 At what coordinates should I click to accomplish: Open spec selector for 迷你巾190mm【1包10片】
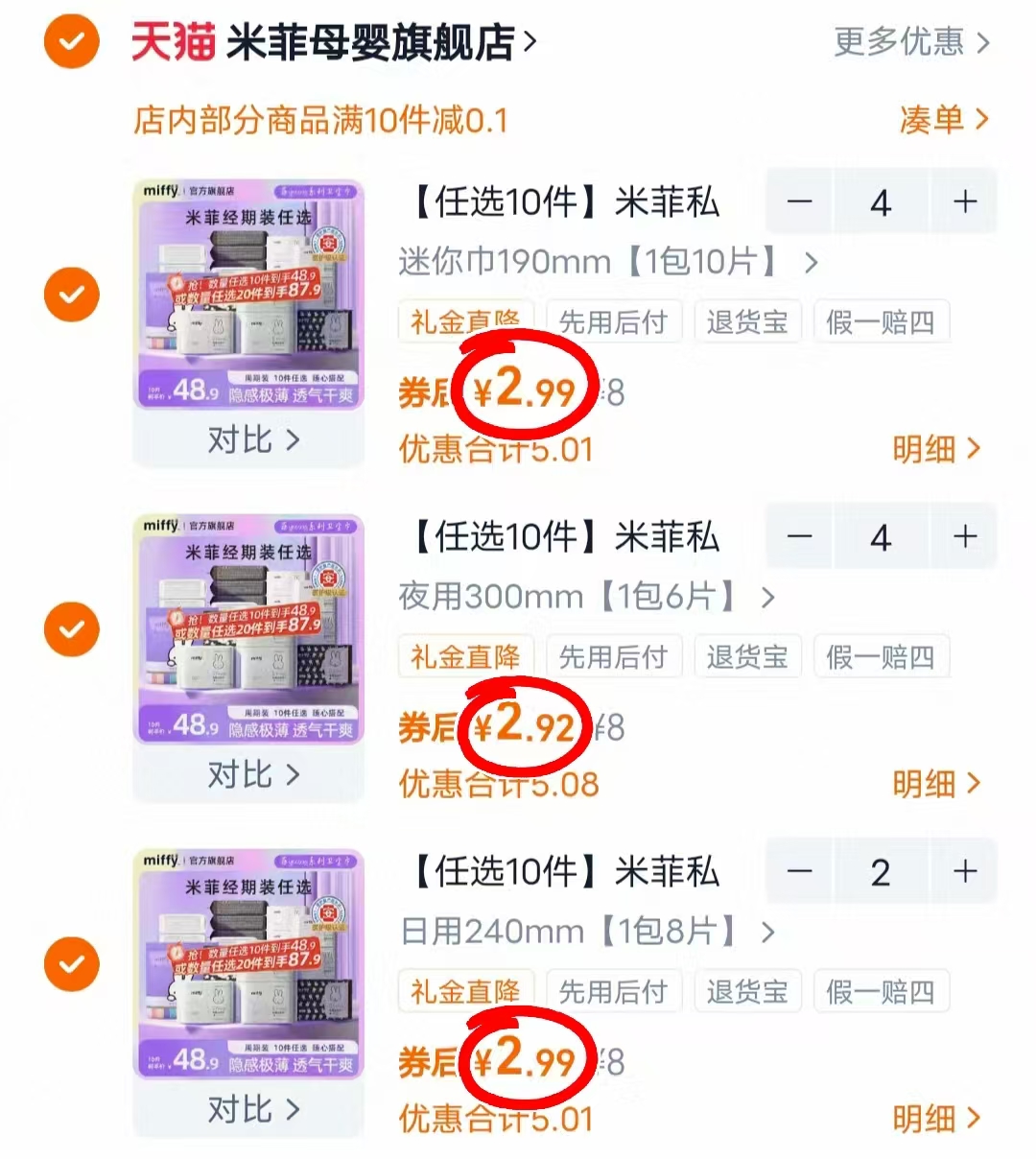pos(811,262)
